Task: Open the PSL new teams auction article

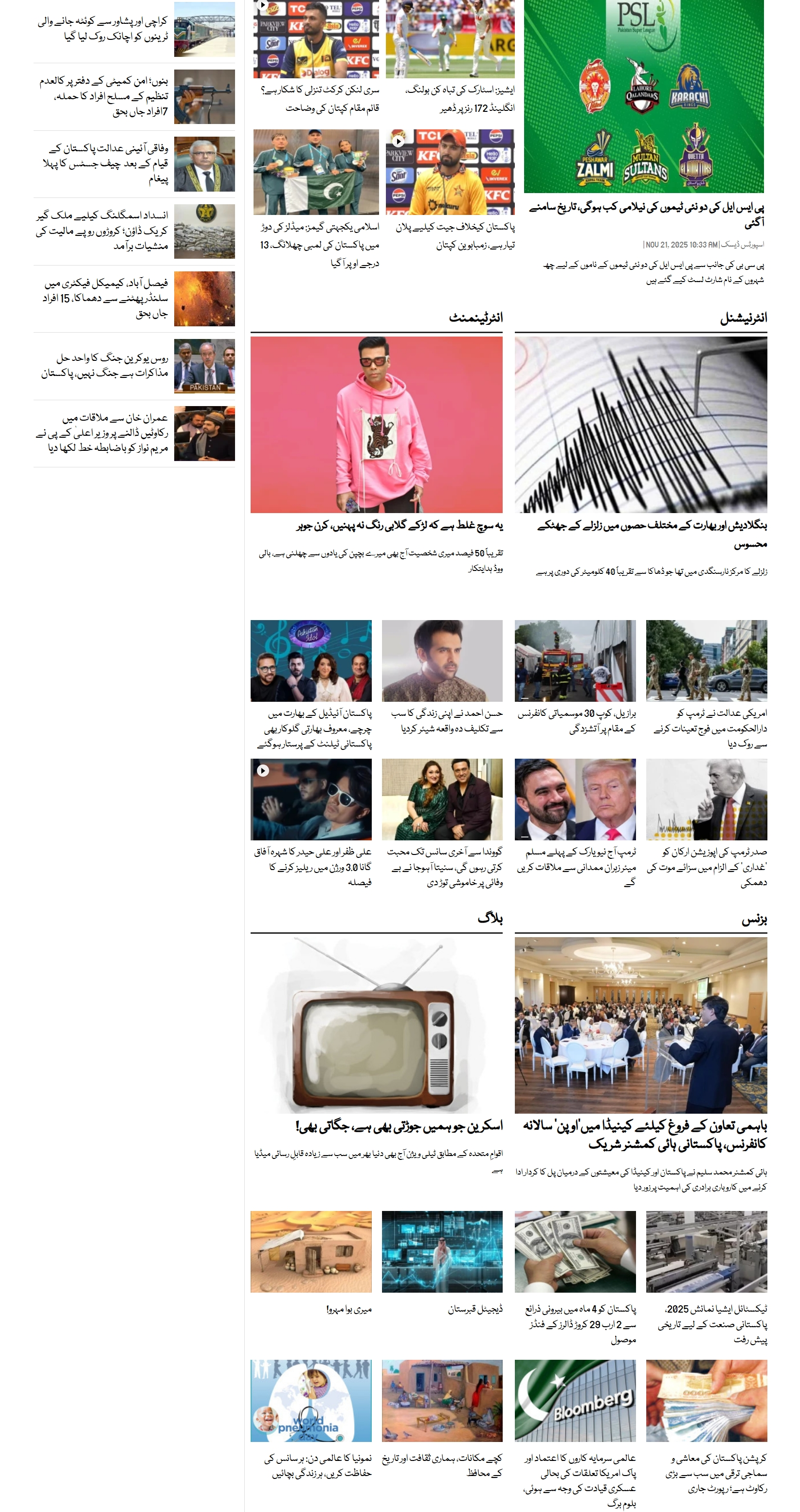Action: pyautogui.click(x=646, y=215)
